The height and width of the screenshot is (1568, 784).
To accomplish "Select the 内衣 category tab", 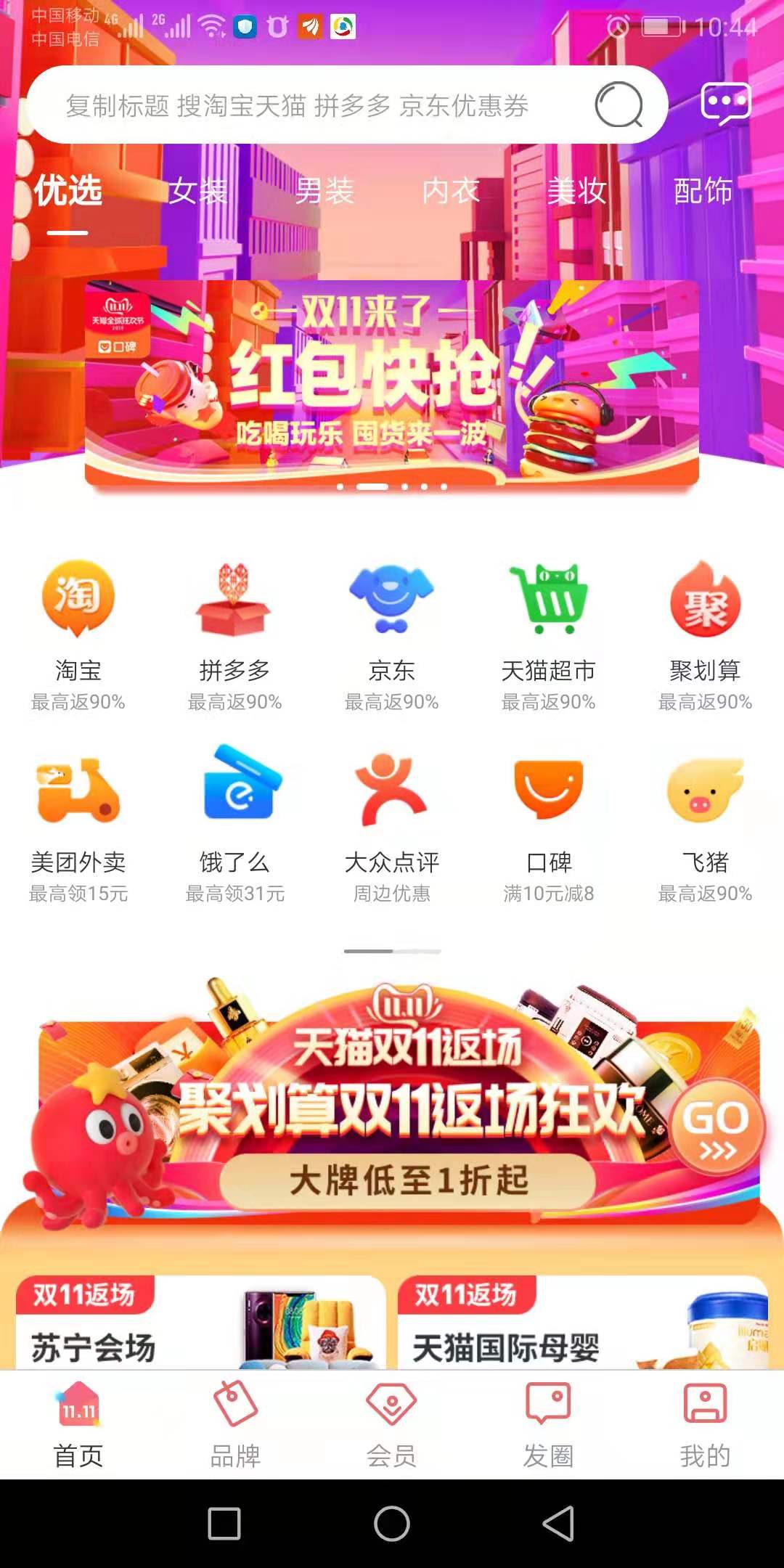I will (451, 192).
